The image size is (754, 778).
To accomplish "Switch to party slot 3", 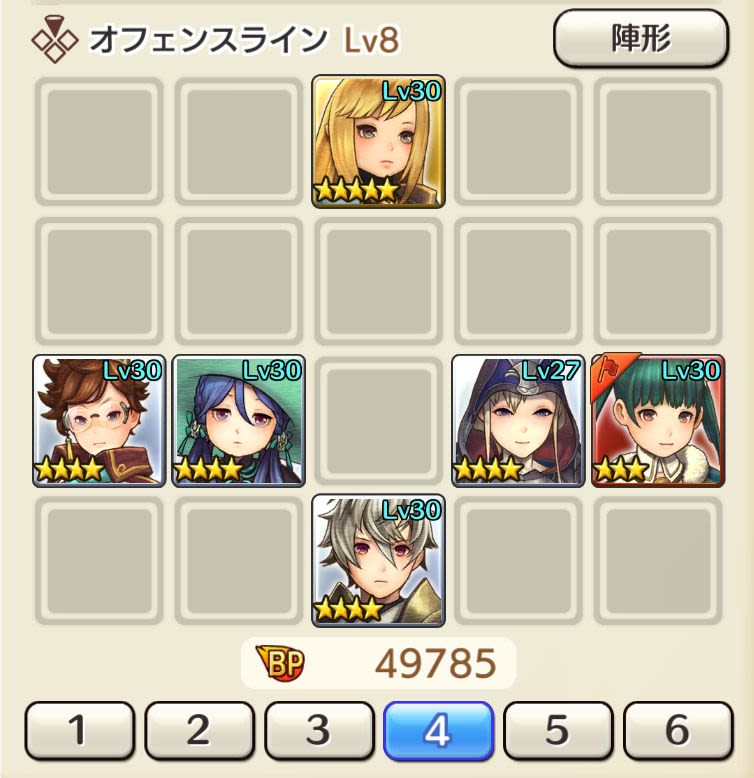I will tap(318, 731).
